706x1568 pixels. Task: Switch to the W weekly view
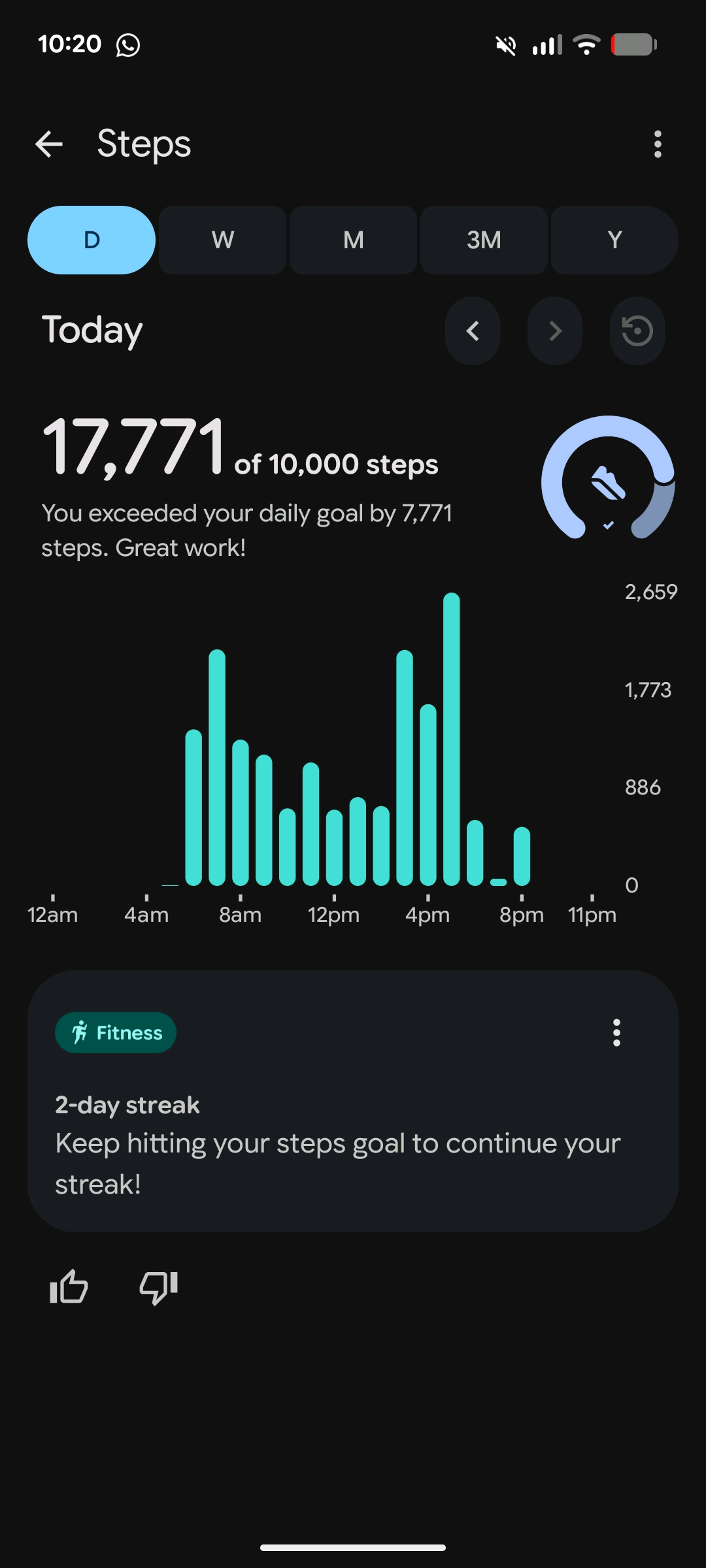point(222,240)
